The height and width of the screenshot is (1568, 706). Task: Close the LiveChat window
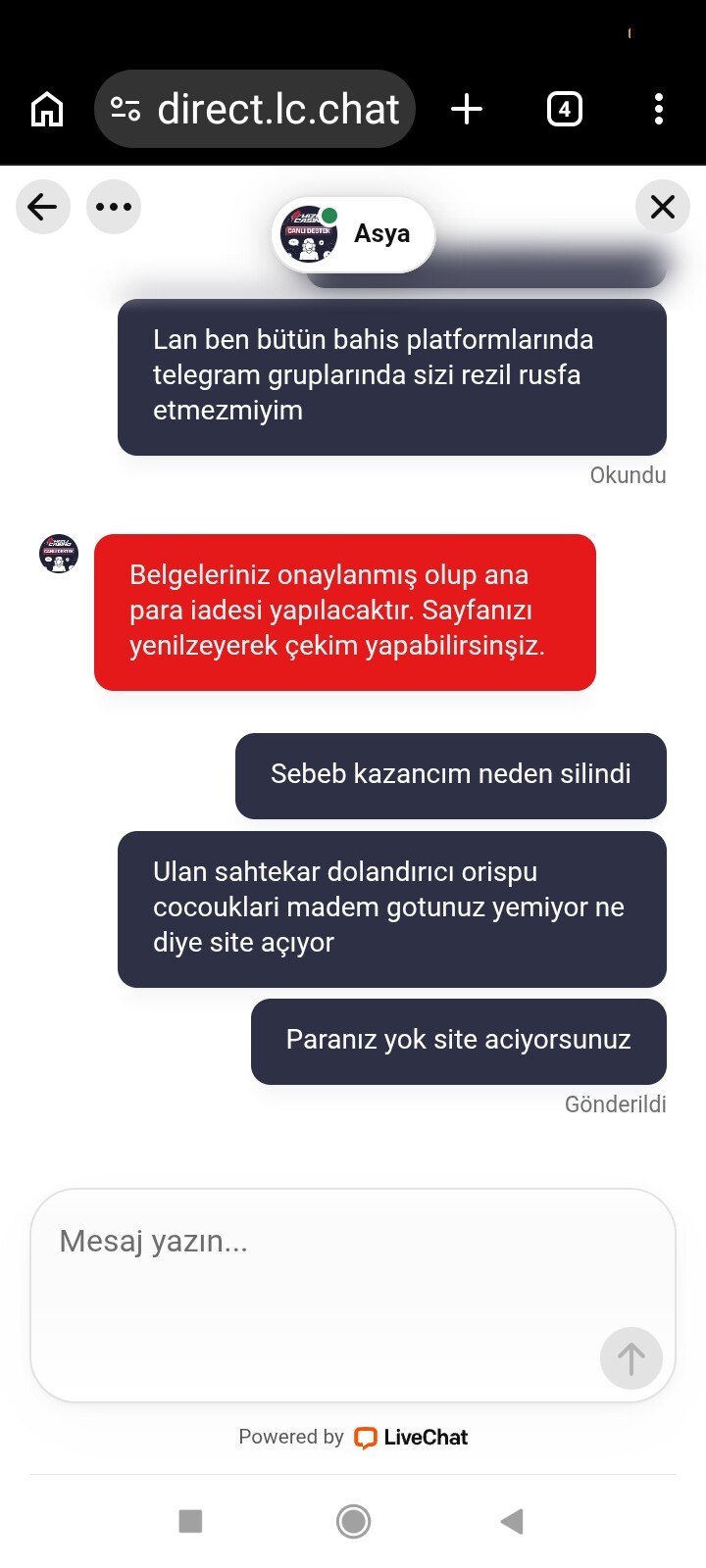click(x=663, y=207)
